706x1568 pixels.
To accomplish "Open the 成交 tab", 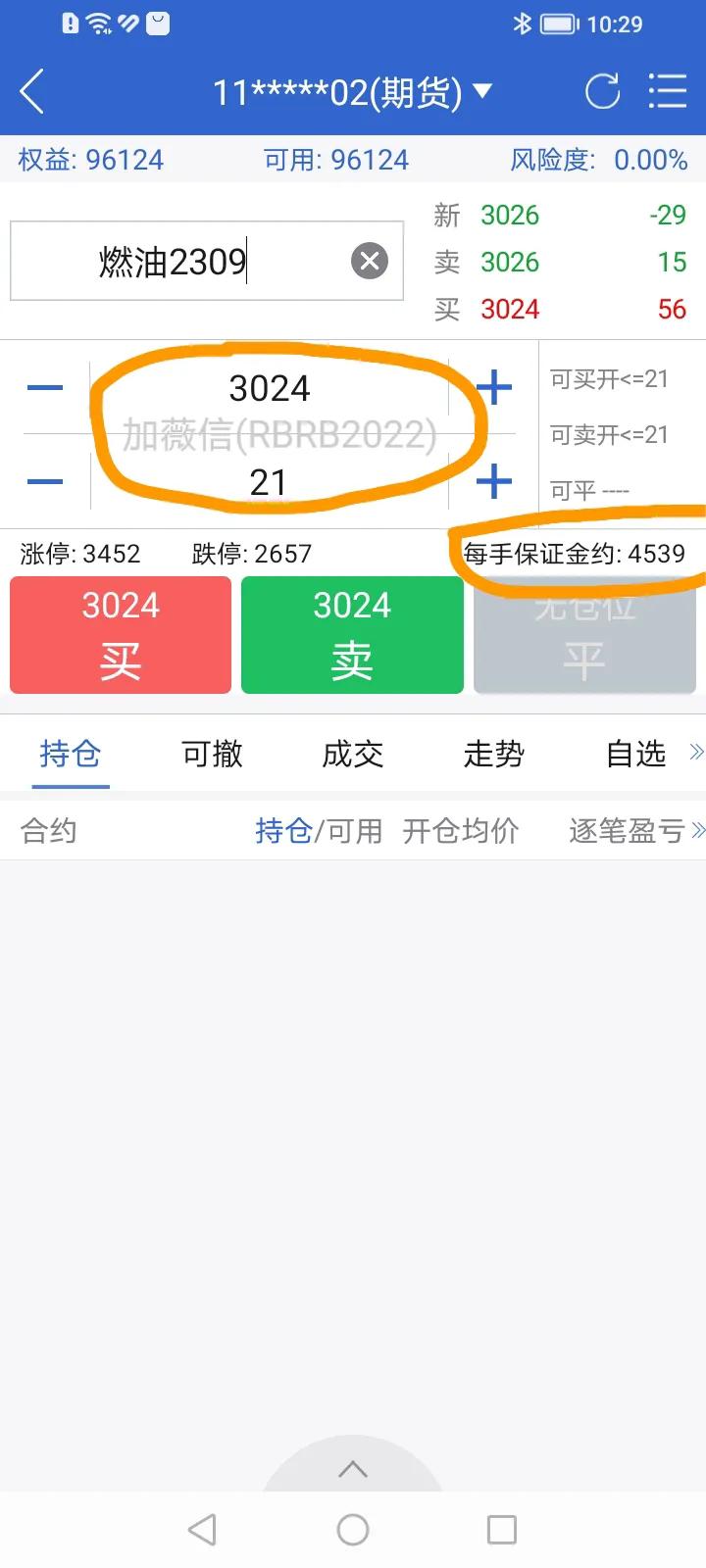I will 351,754.
